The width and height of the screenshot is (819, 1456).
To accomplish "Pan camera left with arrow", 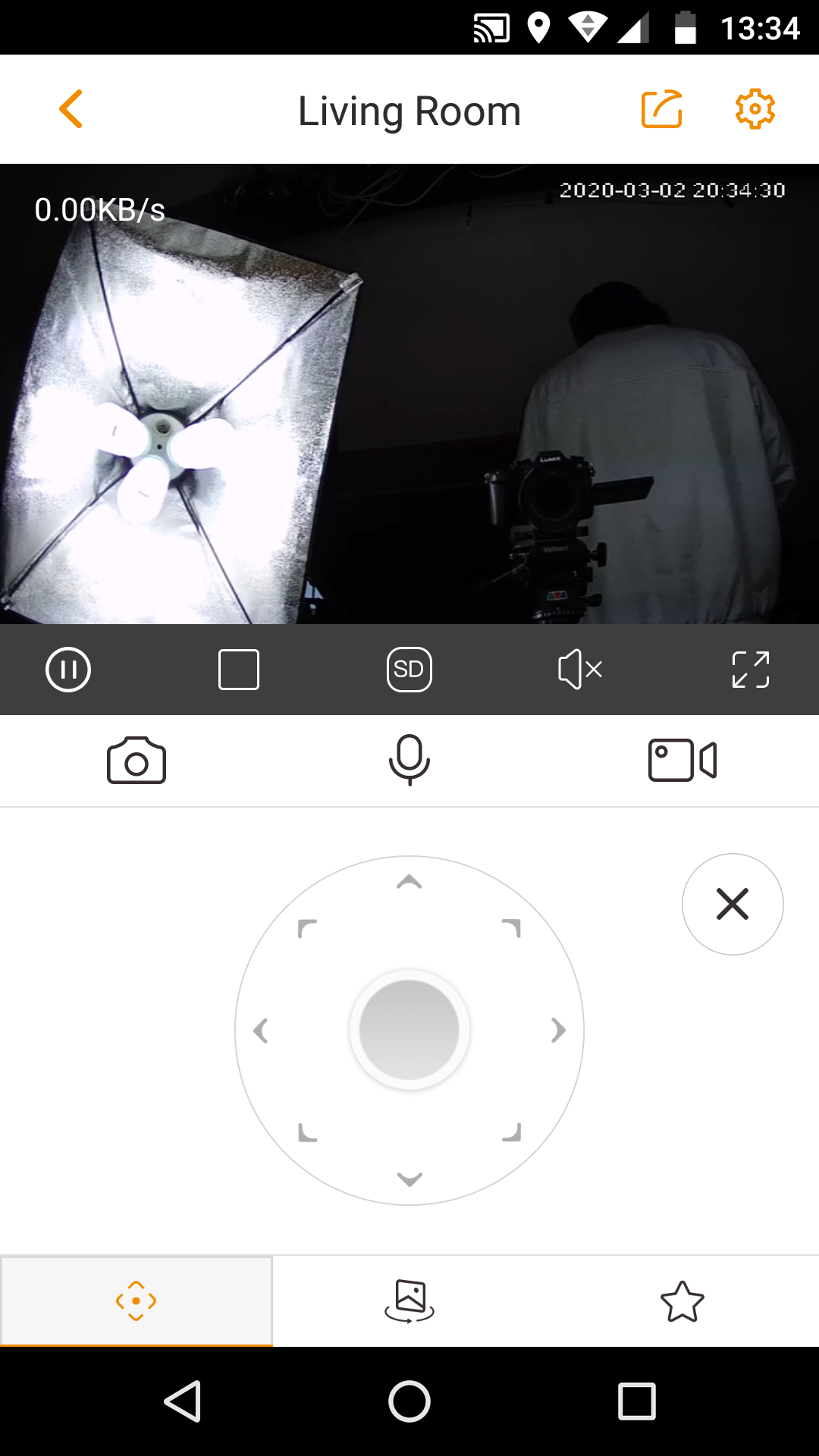I will 261,1031.
